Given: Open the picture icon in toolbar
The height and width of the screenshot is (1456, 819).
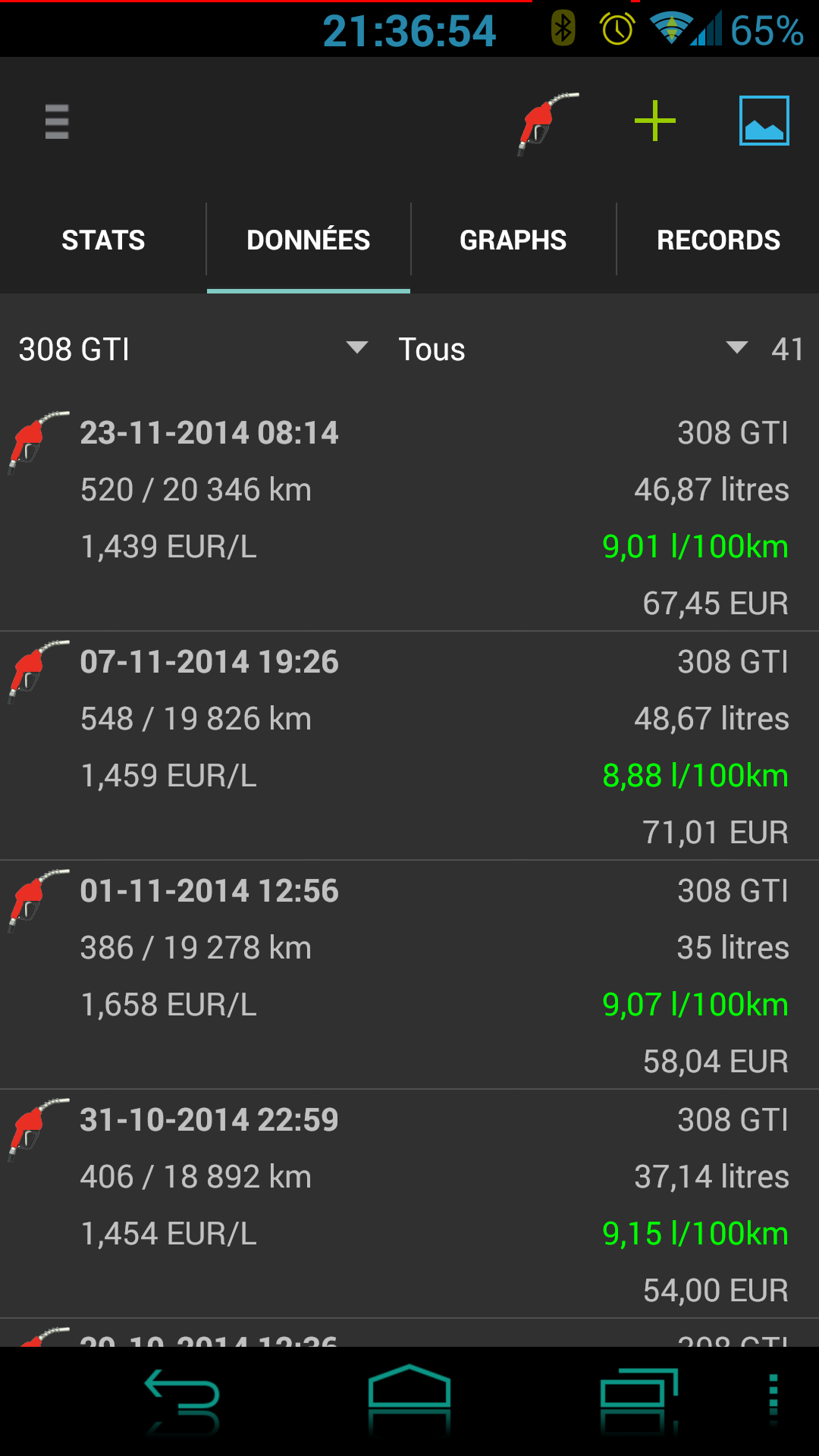Looking at the screenshot, I should coord(764,121).
